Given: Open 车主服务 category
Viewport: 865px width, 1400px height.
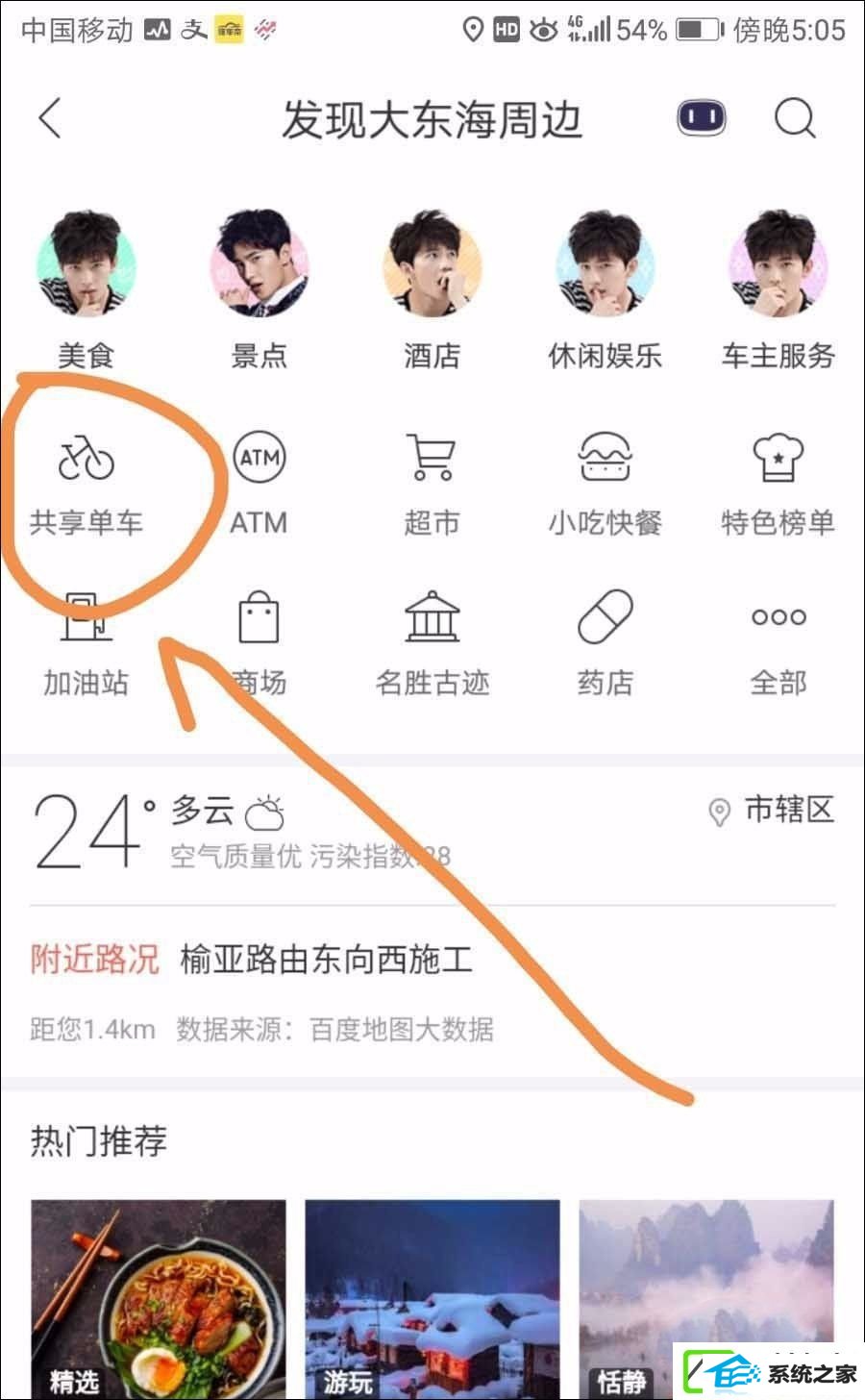Looking at the screenshot, I should 778,288.
